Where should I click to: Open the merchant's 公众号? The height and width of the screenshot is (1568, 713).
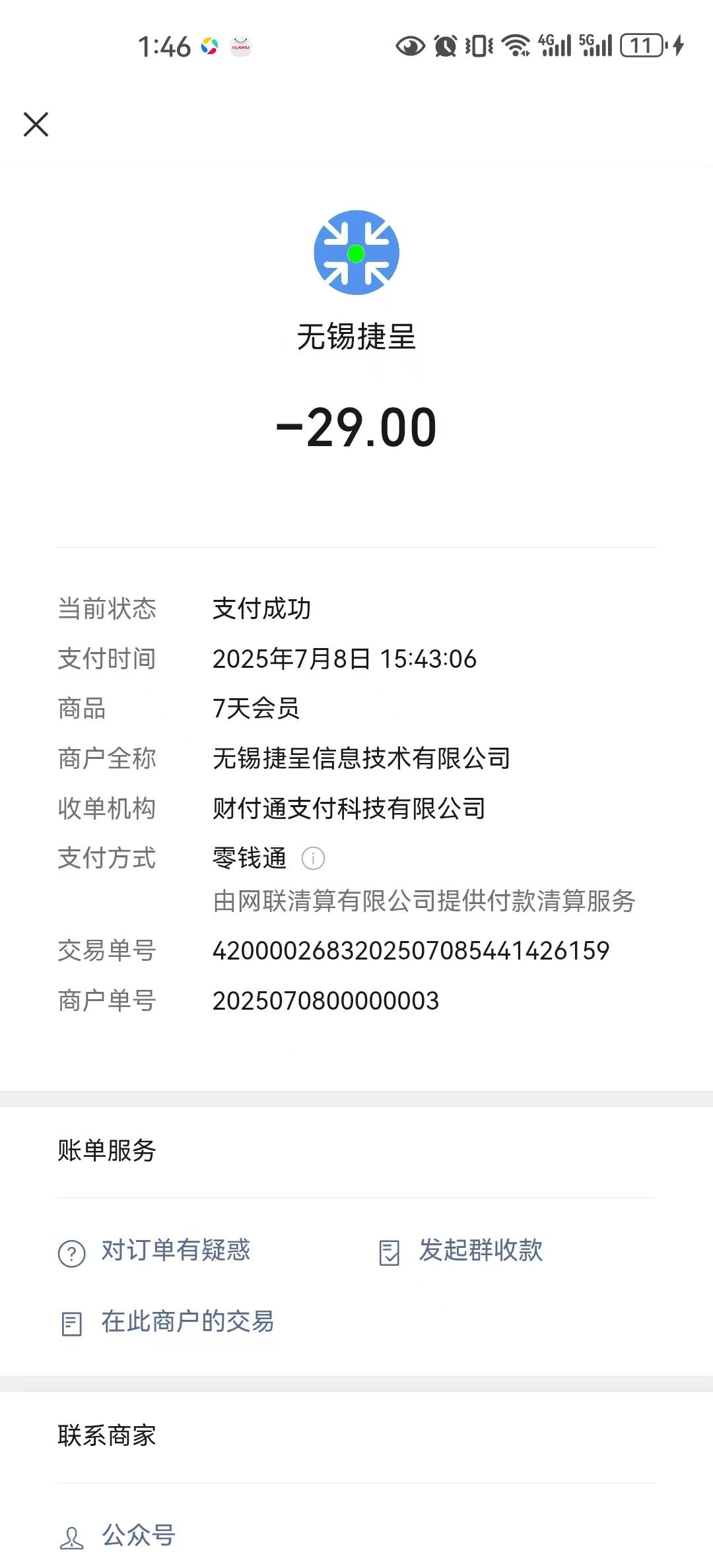pos(138,1536)
